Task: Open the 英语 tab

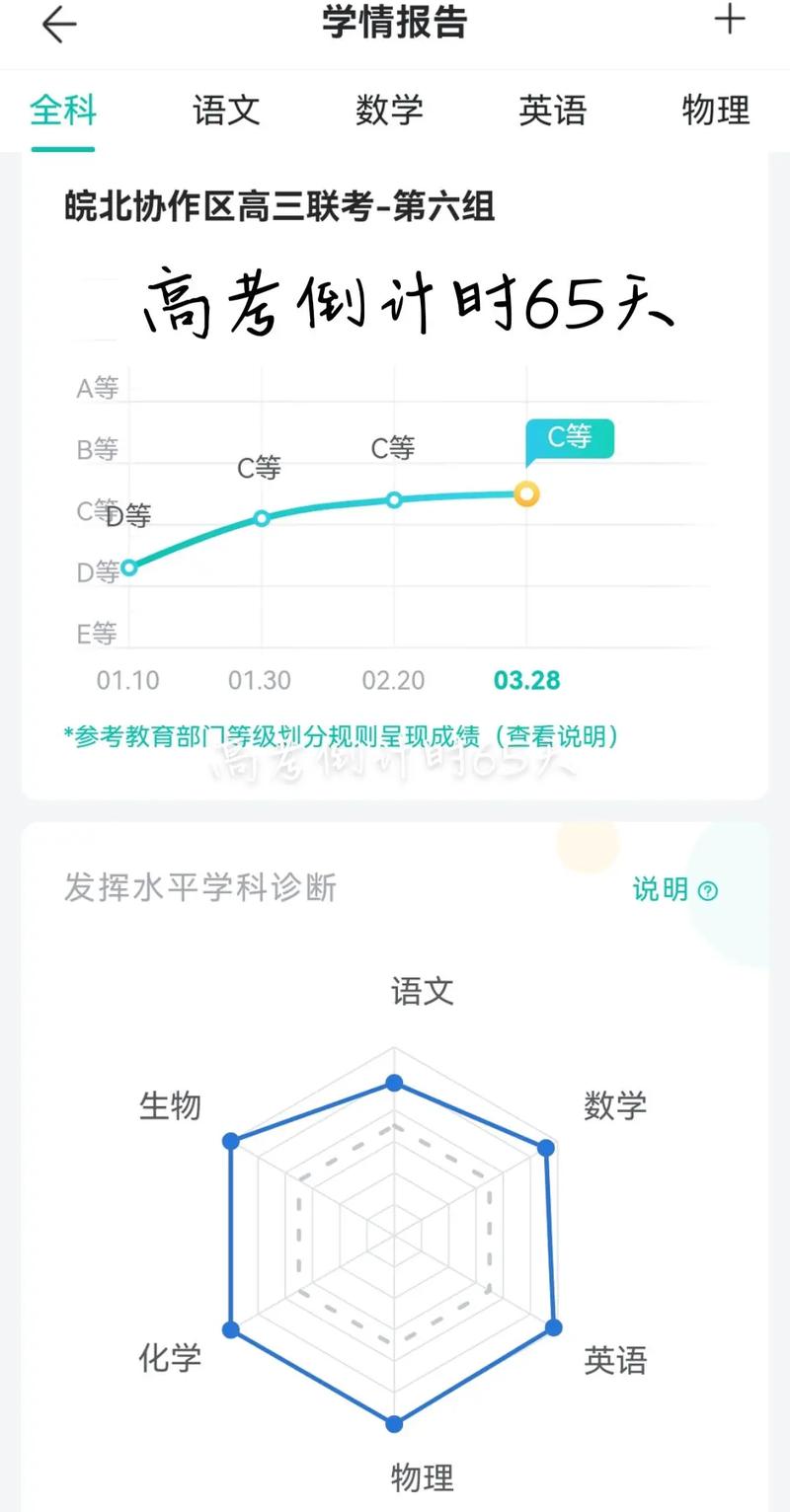Action: tap(552, 110)
